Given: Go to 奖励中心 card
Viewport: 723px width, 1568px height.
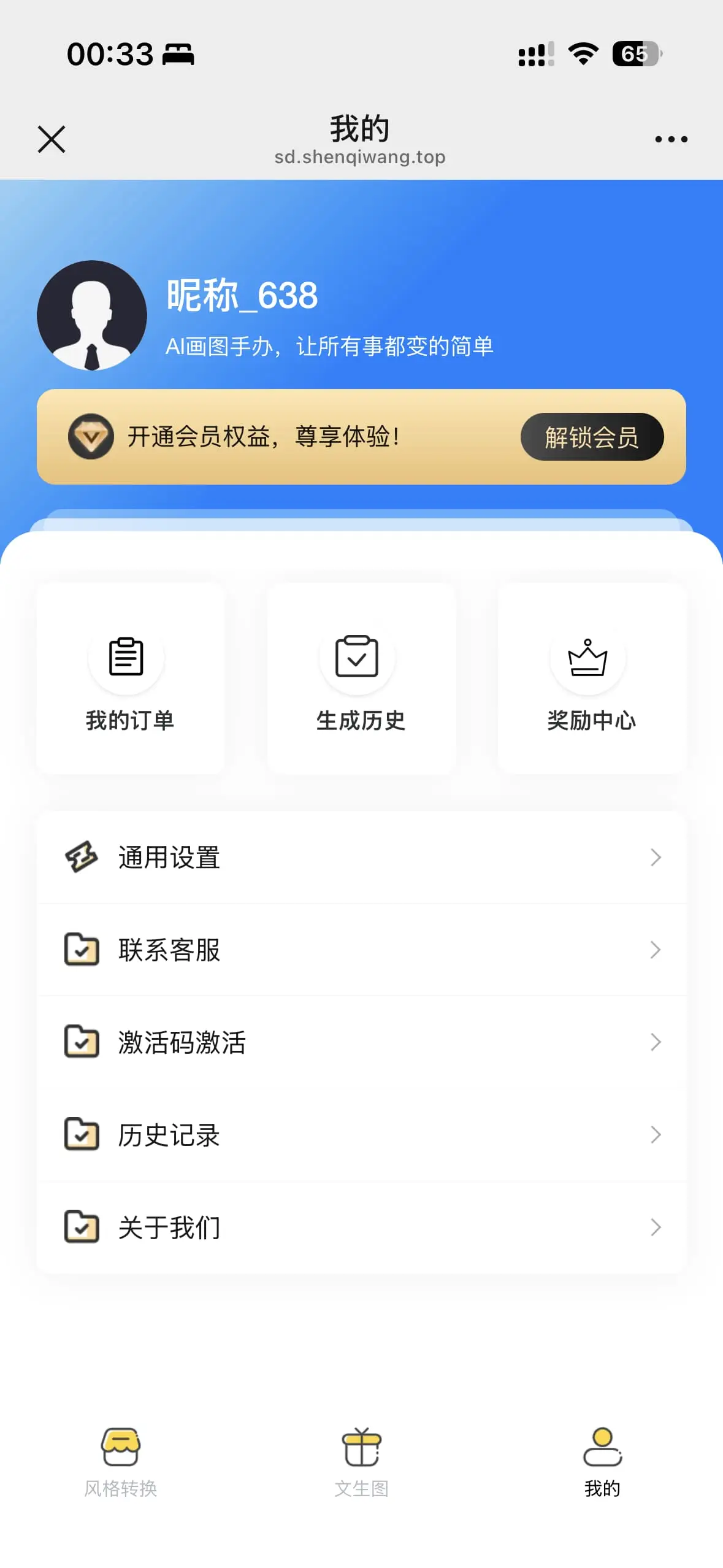Looking at the screenshot, I should click(591, 678).
